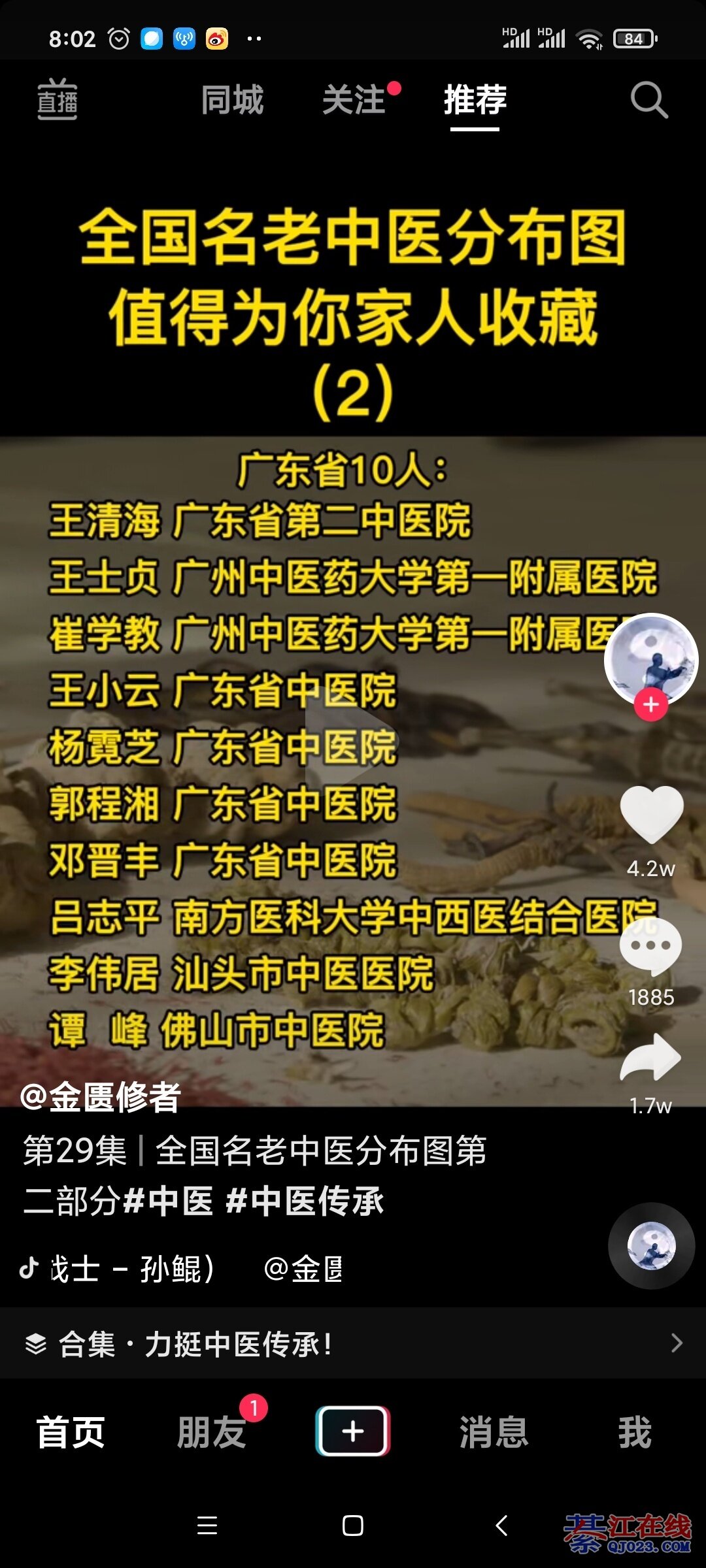Select the 推荐 tab
Screen dimensions: 706x1568
[x=475, y=100]
